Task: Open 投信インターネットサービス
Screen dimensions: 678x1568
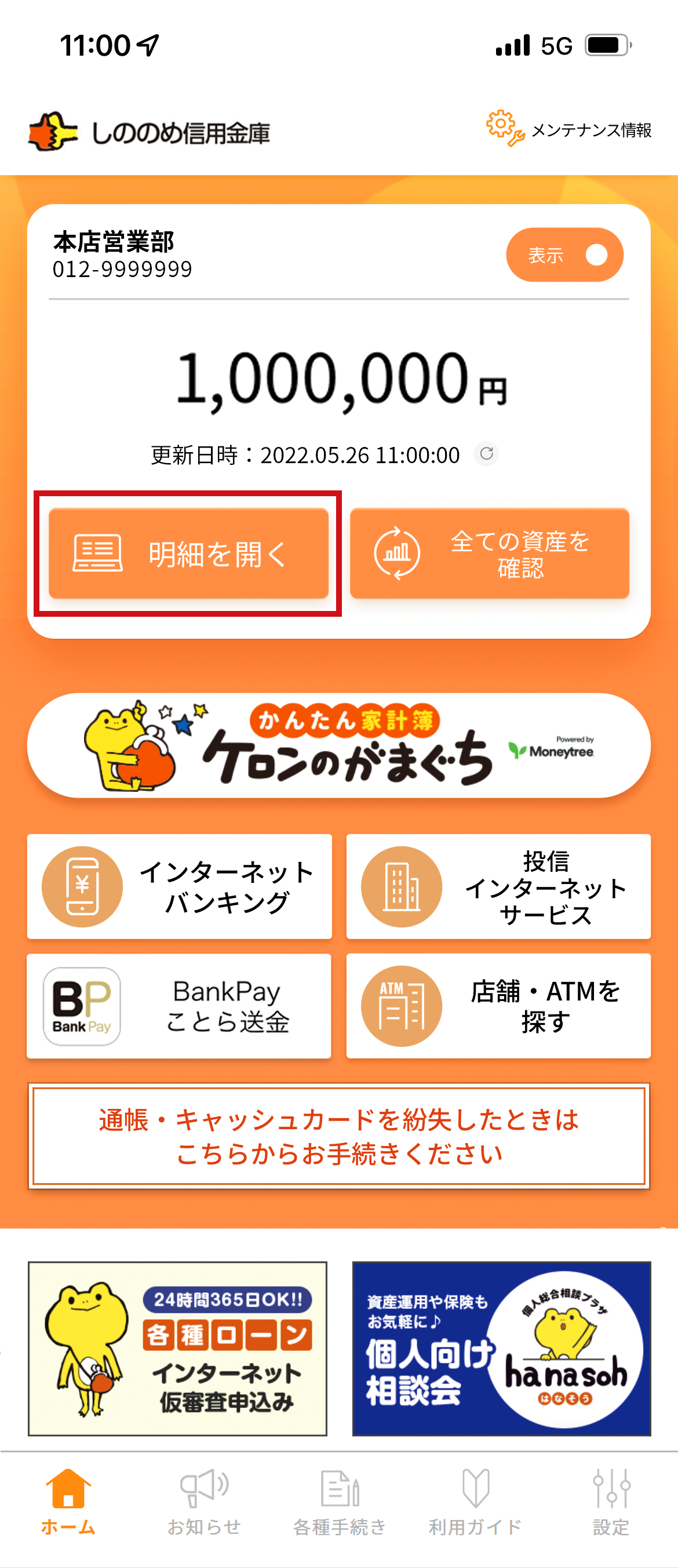Action: [498, 886]
